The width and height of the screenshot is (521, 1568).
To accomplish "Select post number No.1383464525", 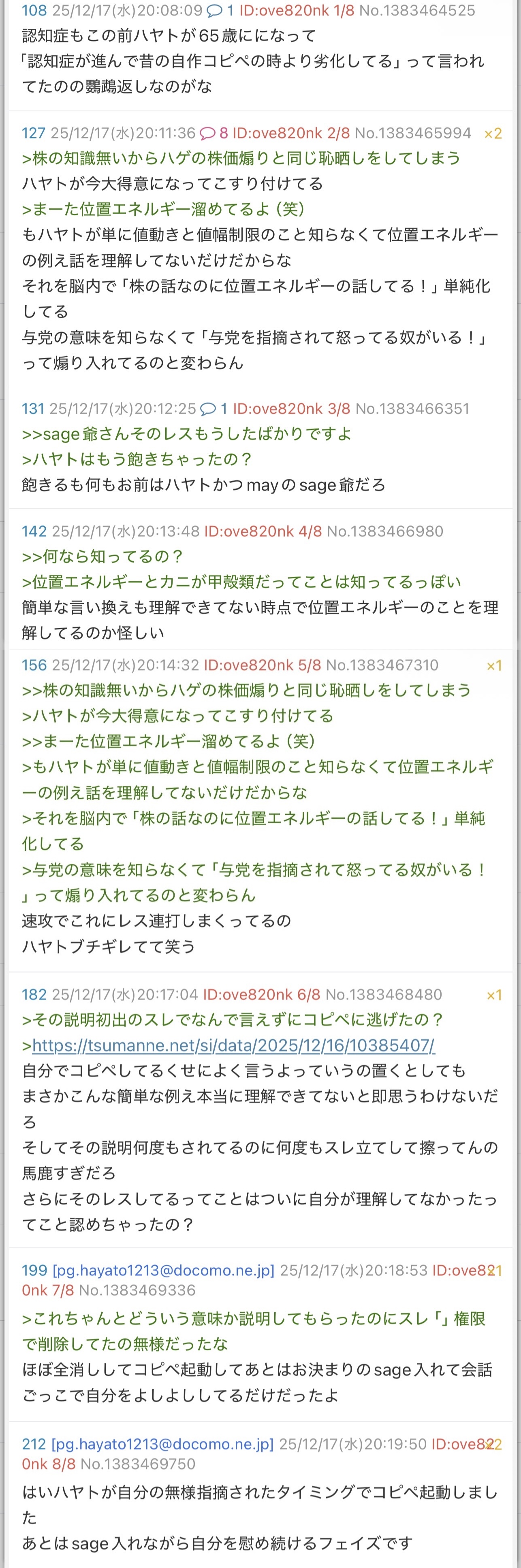I will pos(417,11).
